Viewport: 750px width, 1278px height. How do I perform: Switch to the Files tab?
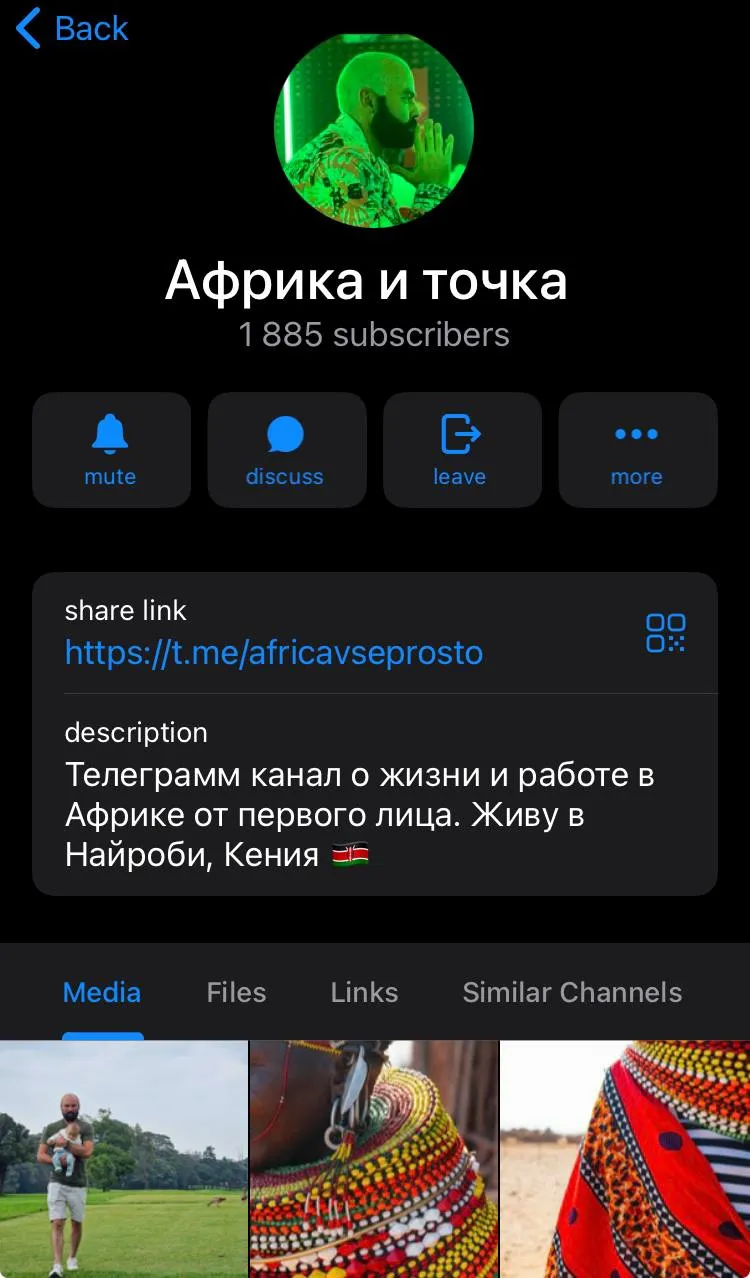coord(236,992)
